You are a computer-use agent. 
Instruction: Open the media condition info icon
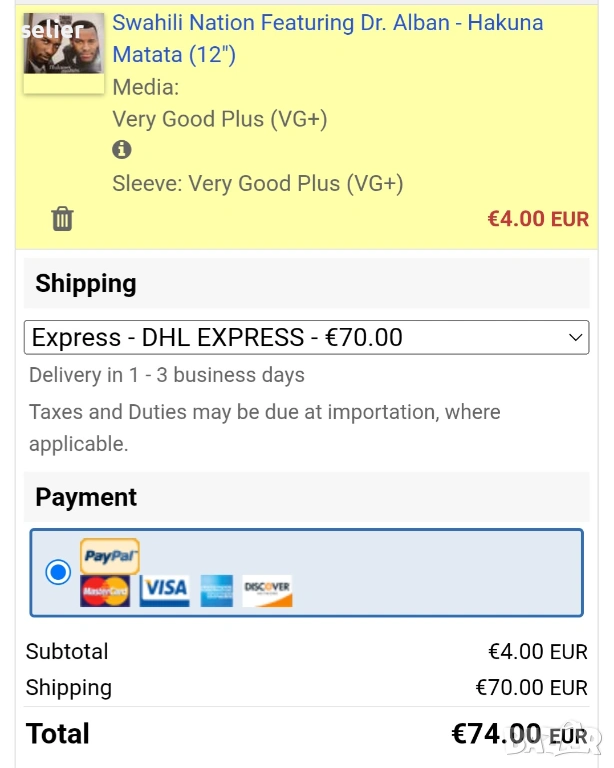(x=122, y=150)
